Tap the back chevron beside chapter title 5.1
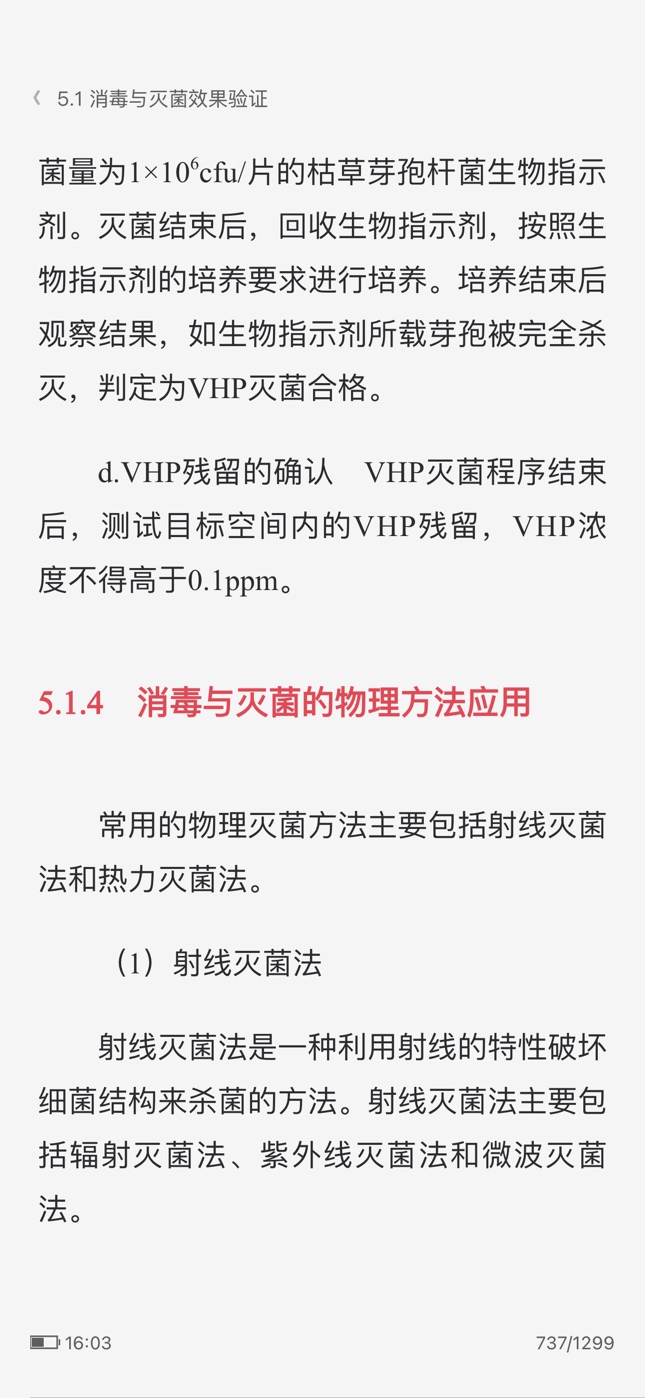The height and width of the screenshot is (1398, 645). (37, 98)
